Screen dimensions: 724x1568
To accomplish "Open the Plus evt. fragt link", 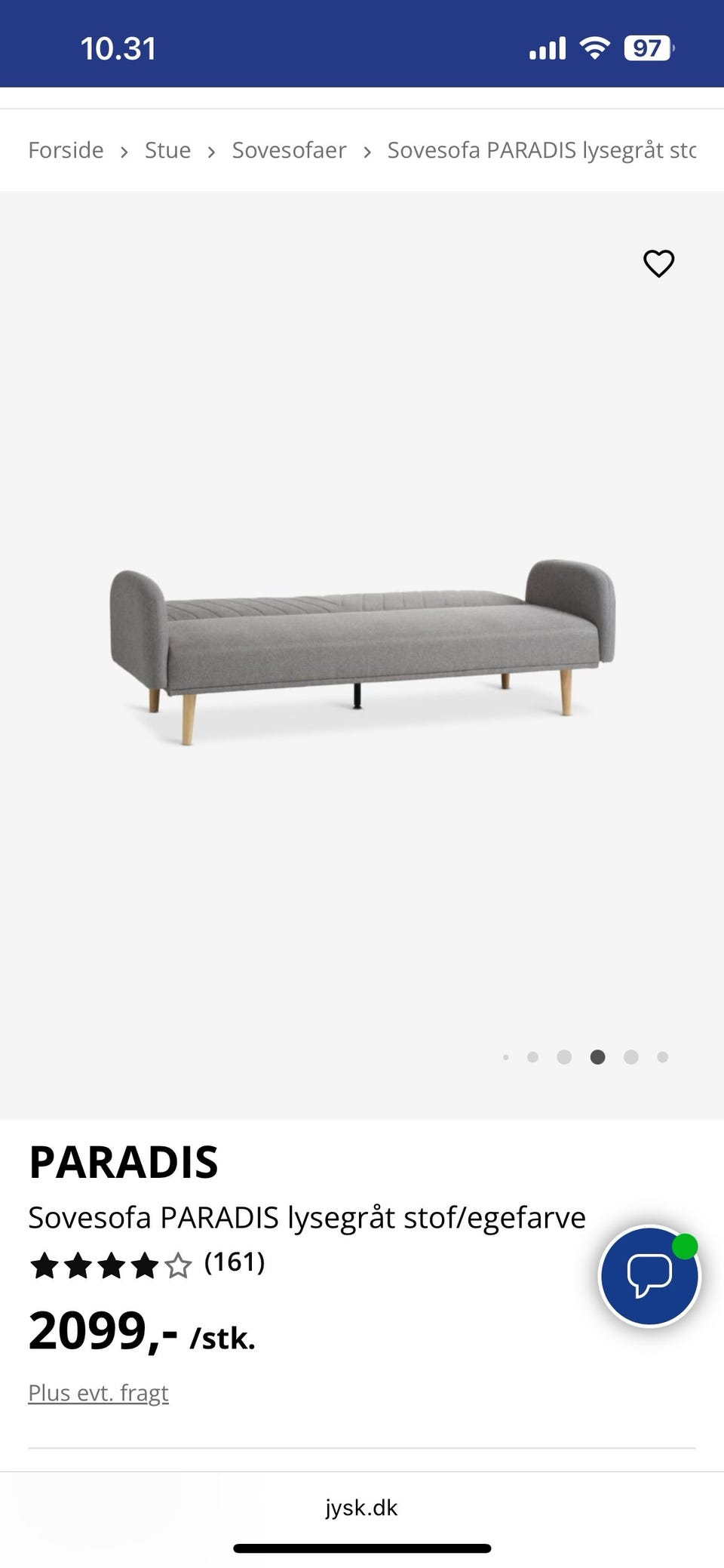I will tap(98, 1392).
